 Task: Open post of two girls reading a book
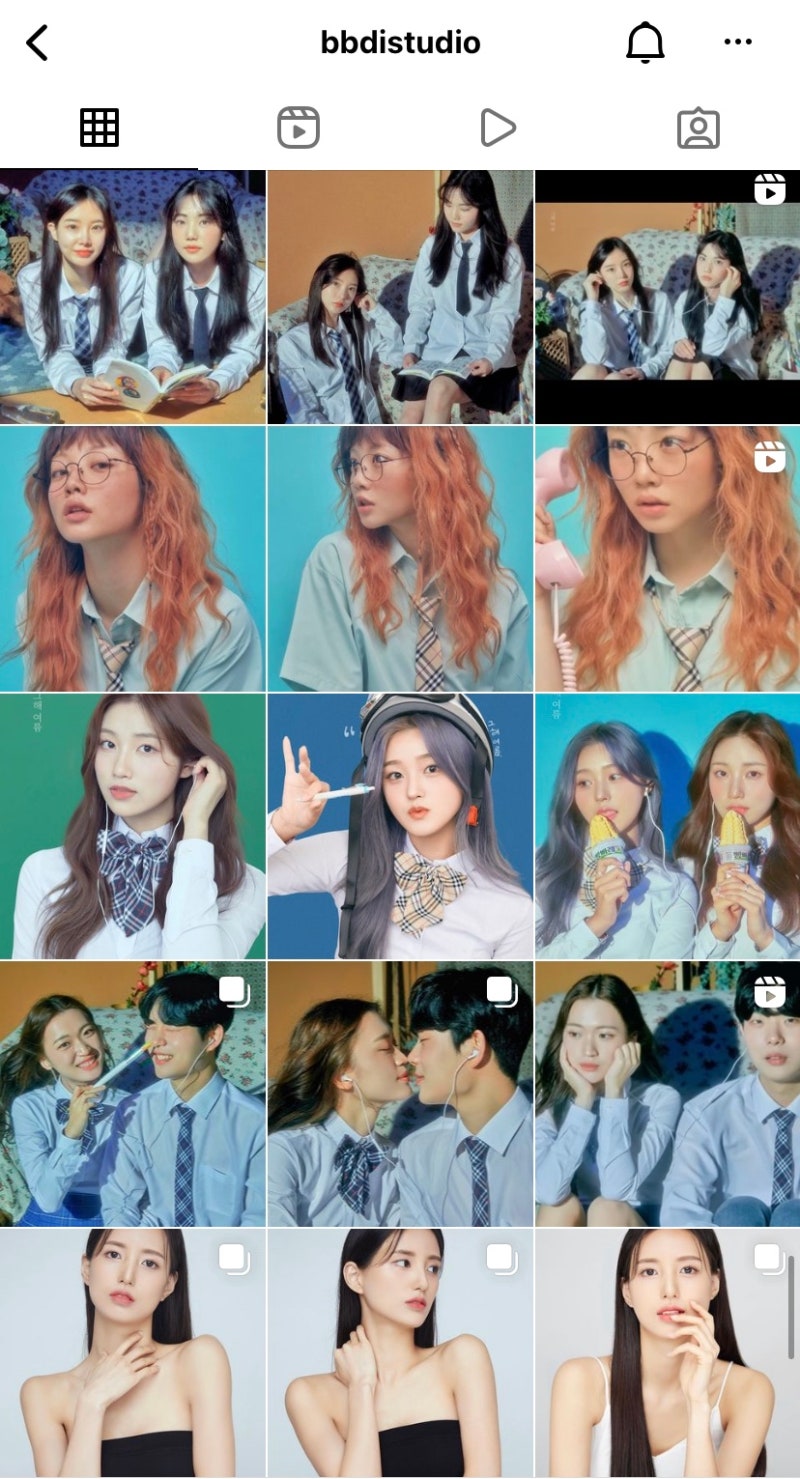tap(133, 297)
